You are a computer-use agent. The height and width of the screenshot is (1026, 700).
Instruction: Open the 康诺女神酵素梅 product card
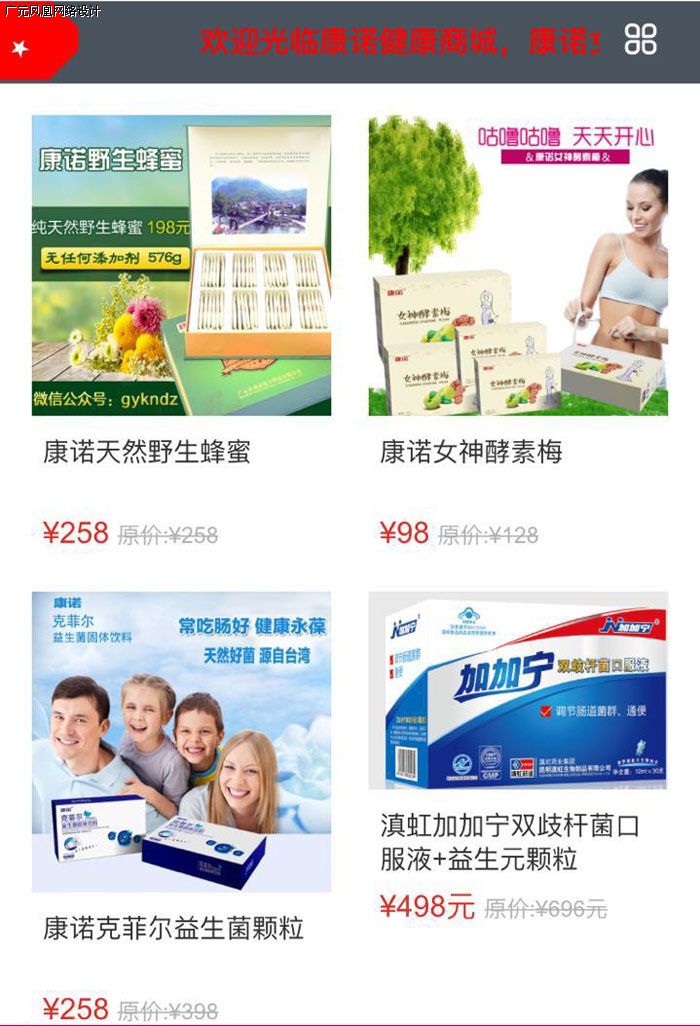pyautogui.click(x=518, y=265)
